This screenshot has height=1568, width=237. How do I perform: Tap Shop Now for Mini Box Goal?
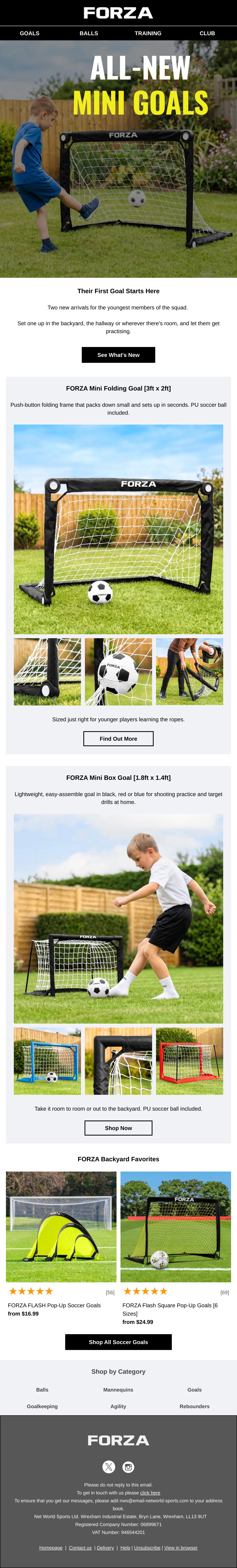point(118,1128)
